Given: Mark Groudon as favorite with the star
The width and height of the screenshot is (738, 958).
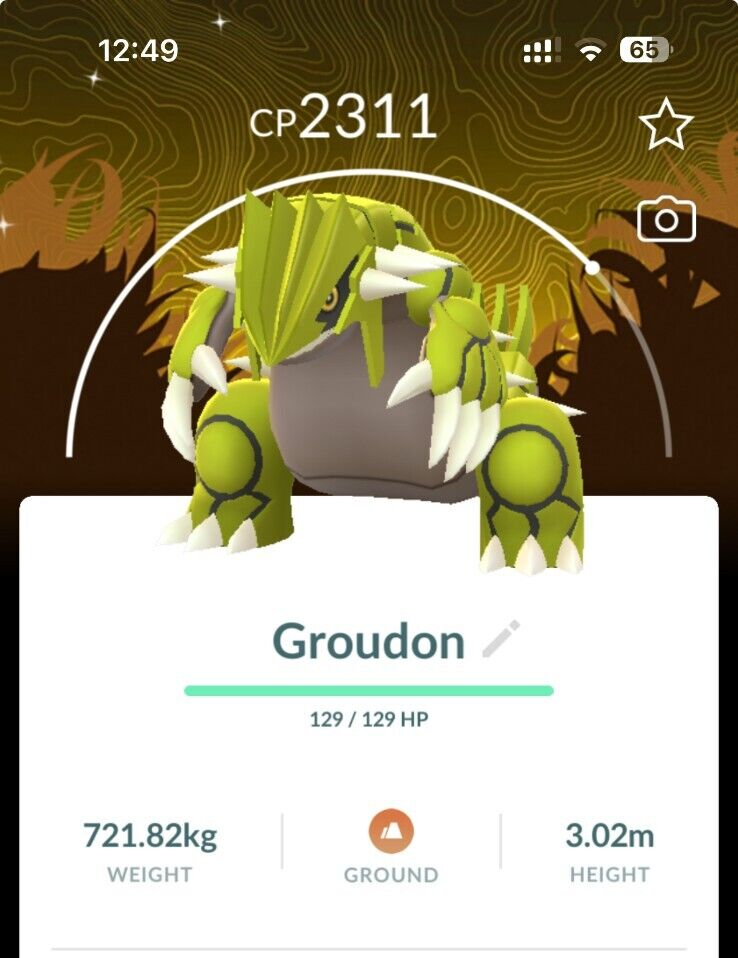Looking at the screenshot, I should [666, 125].
